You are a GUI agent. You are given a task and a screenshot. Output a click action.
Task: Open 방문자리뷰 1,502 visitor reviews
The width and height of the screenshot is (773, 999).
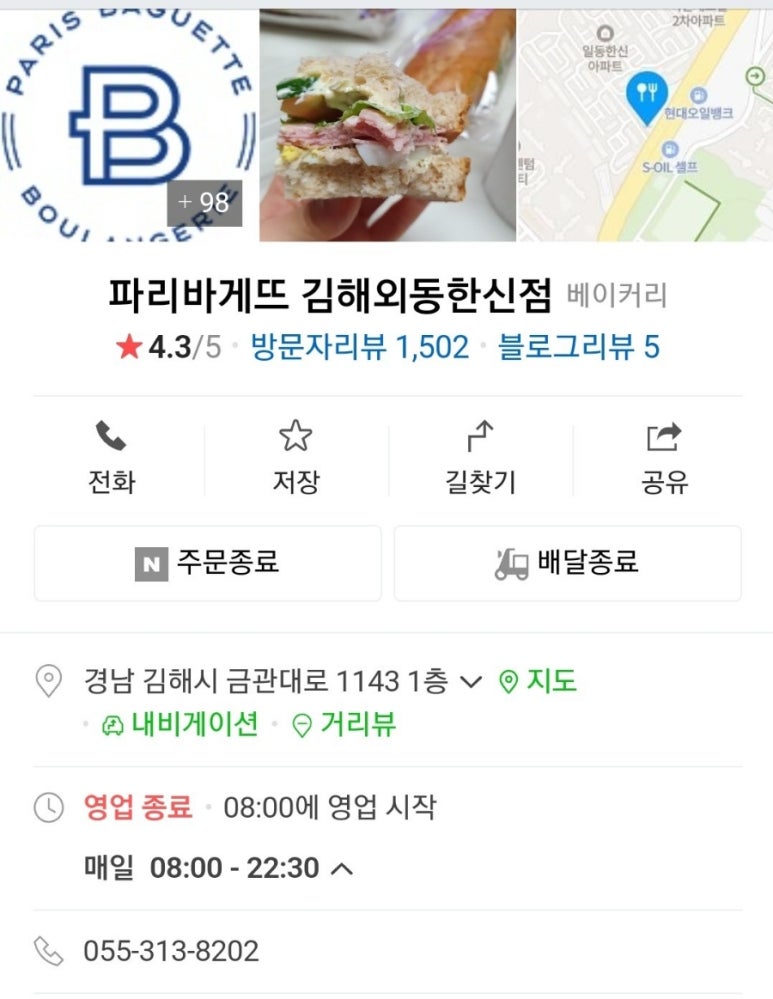tap(359, 347)
